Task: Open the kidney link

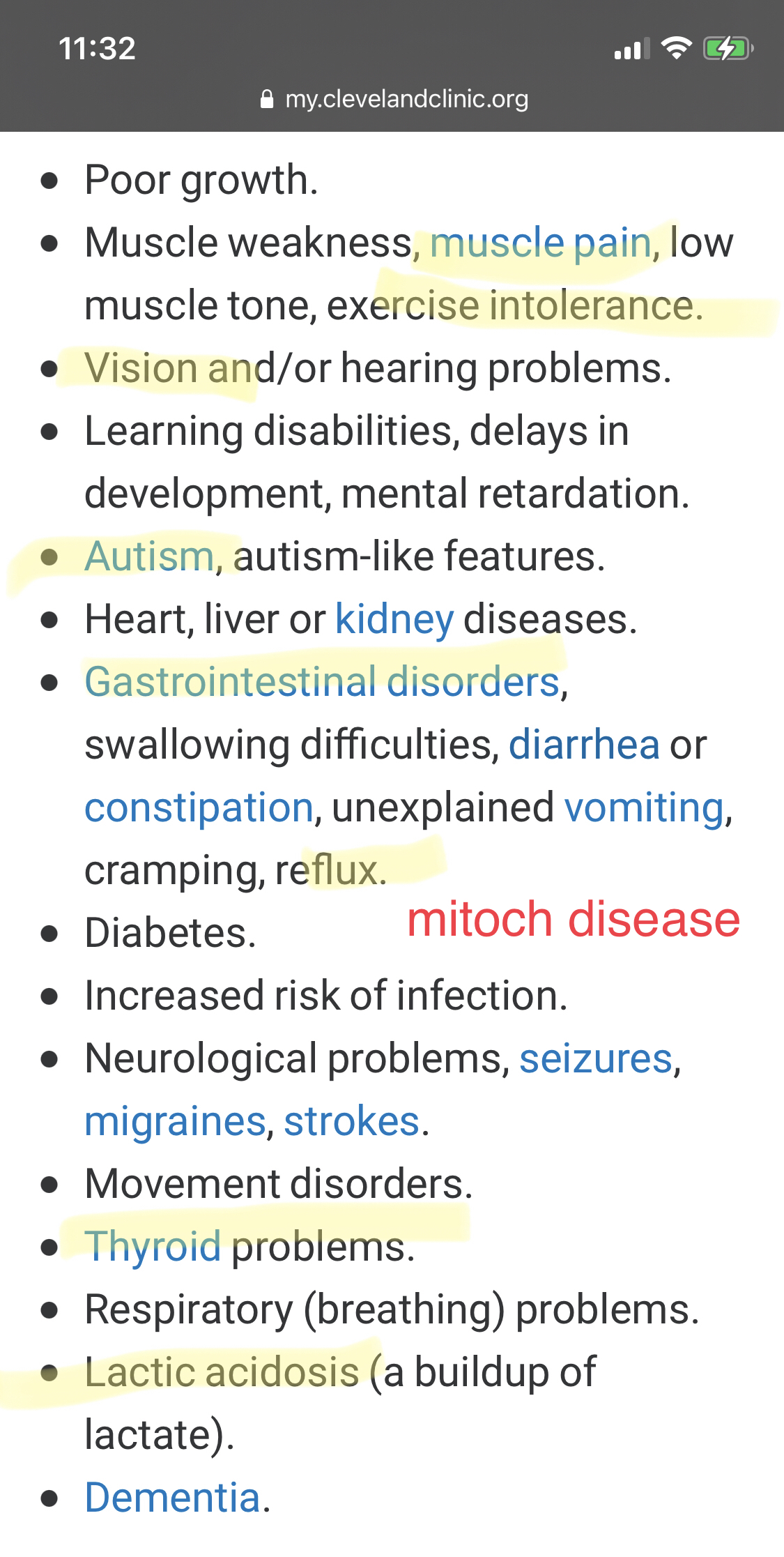Action: click(394, 620)
